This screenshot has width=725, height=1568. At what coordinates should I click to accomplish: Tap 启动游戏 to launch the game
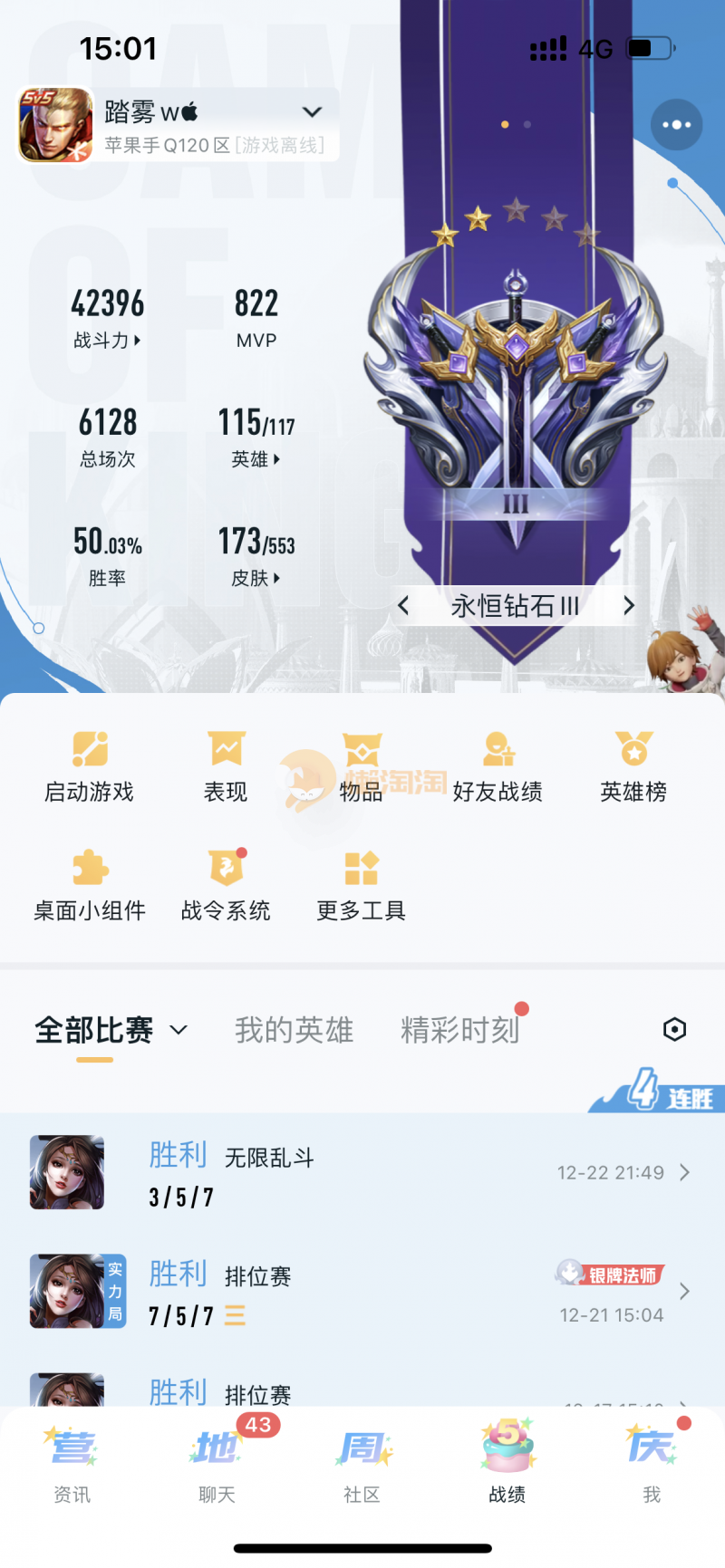(90, 766)
